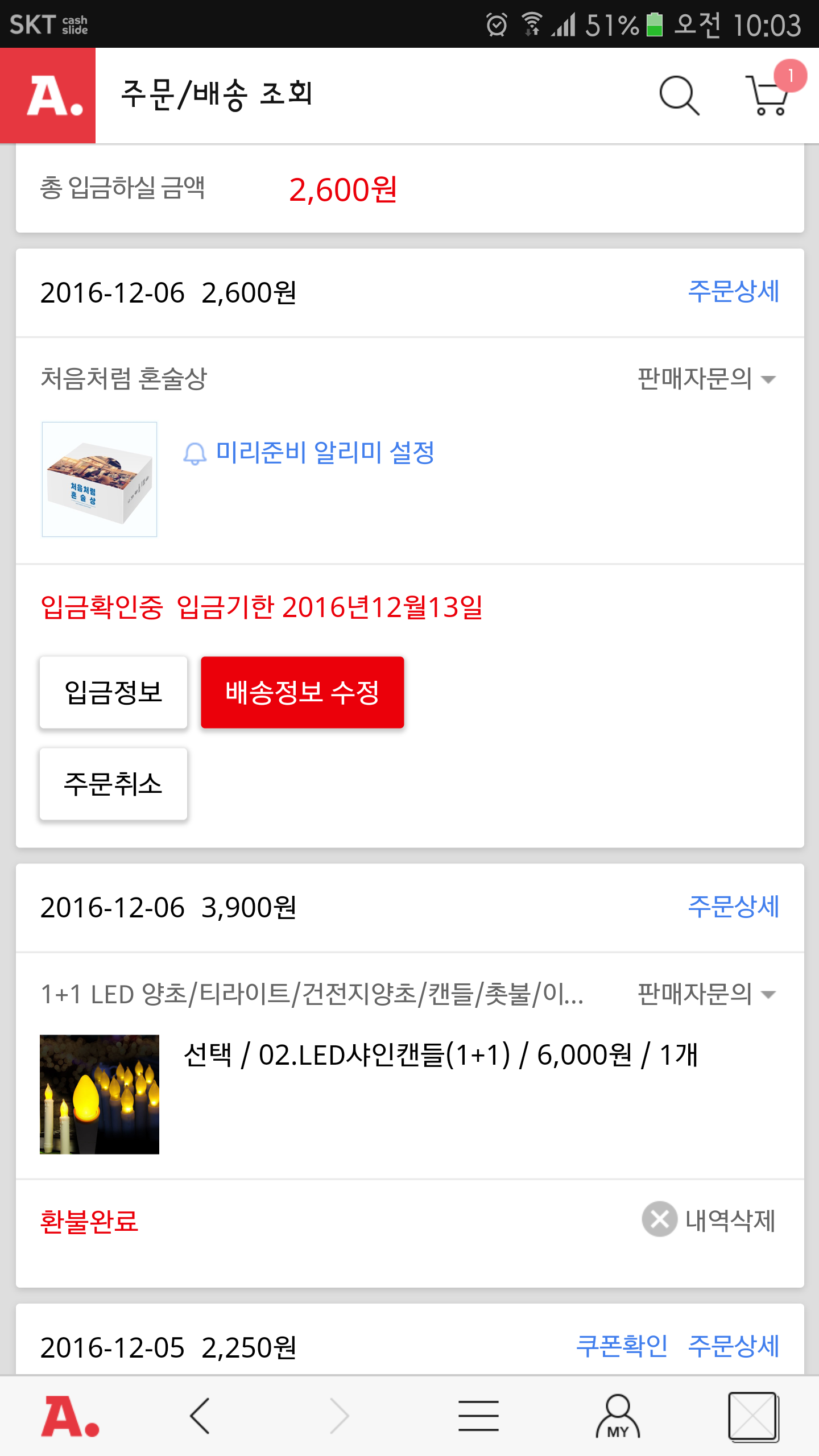This screenshot has height=1456, width=819.
Task: Cancel the order with 주문취소
Action: [113, 784]
